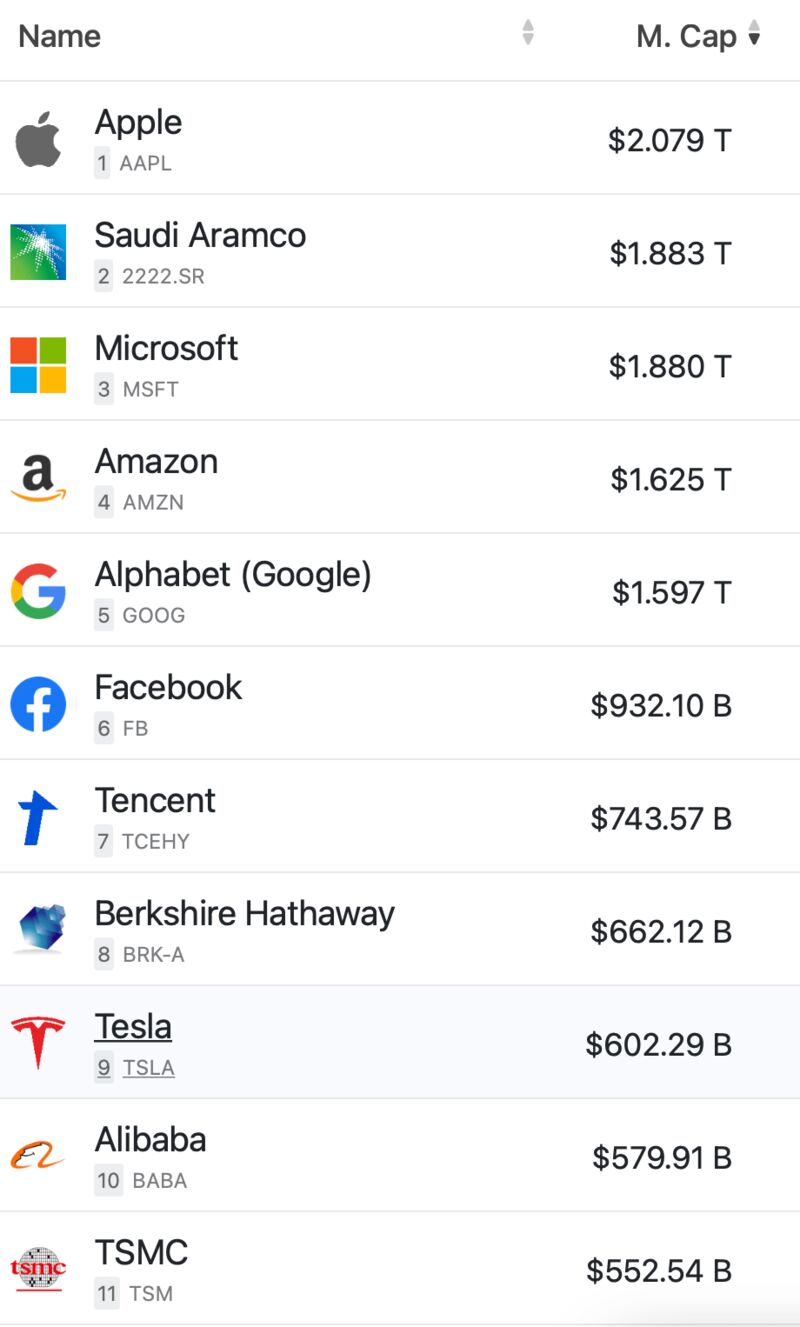Viewport: 800px width, 1327px height.
Task: Tap the underlined Tesla link
Action: pos(133,1027)
